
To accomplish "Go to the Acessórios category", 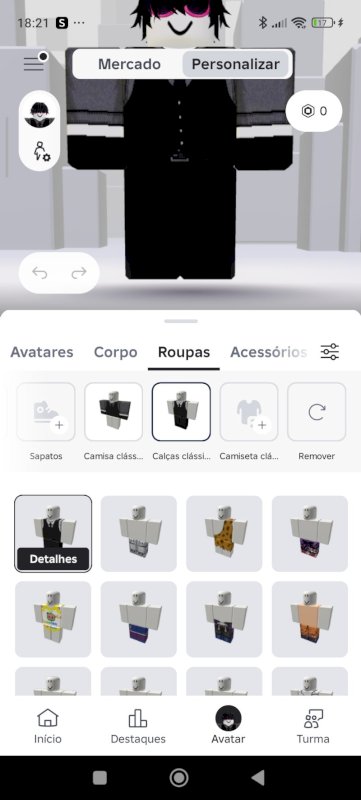I will point(268,352).
